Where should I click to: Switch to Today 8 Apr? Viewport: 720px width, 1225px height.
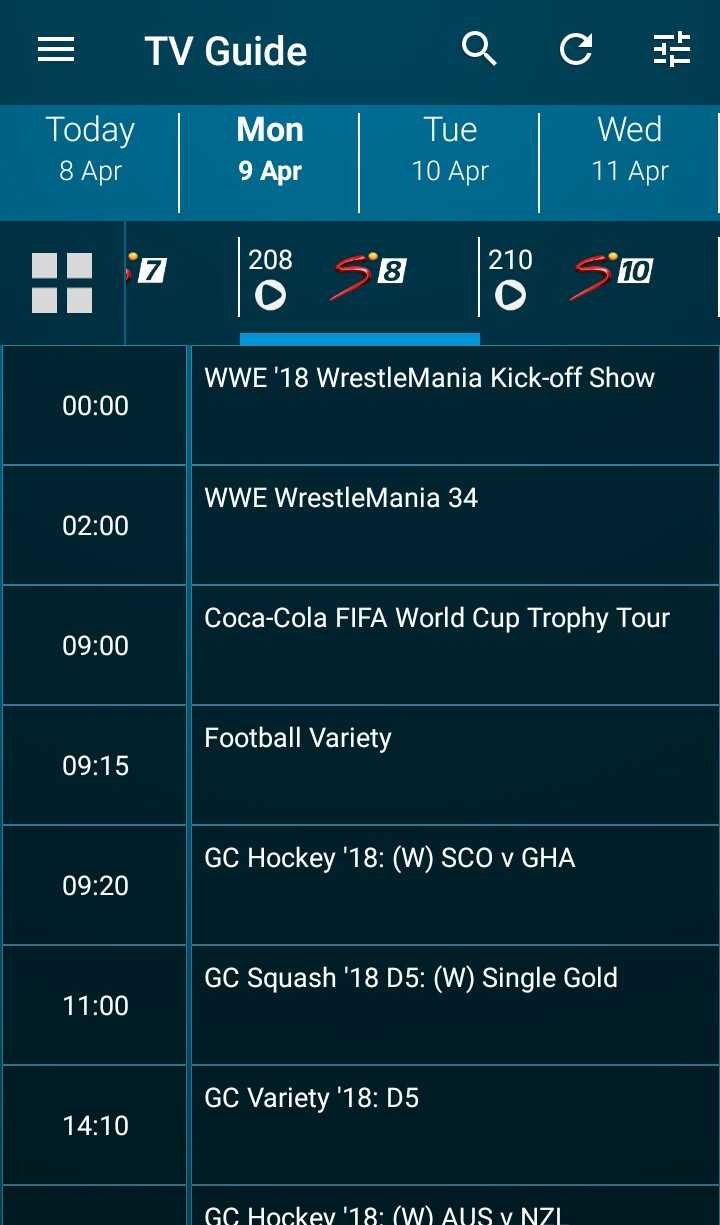point(90,149)
